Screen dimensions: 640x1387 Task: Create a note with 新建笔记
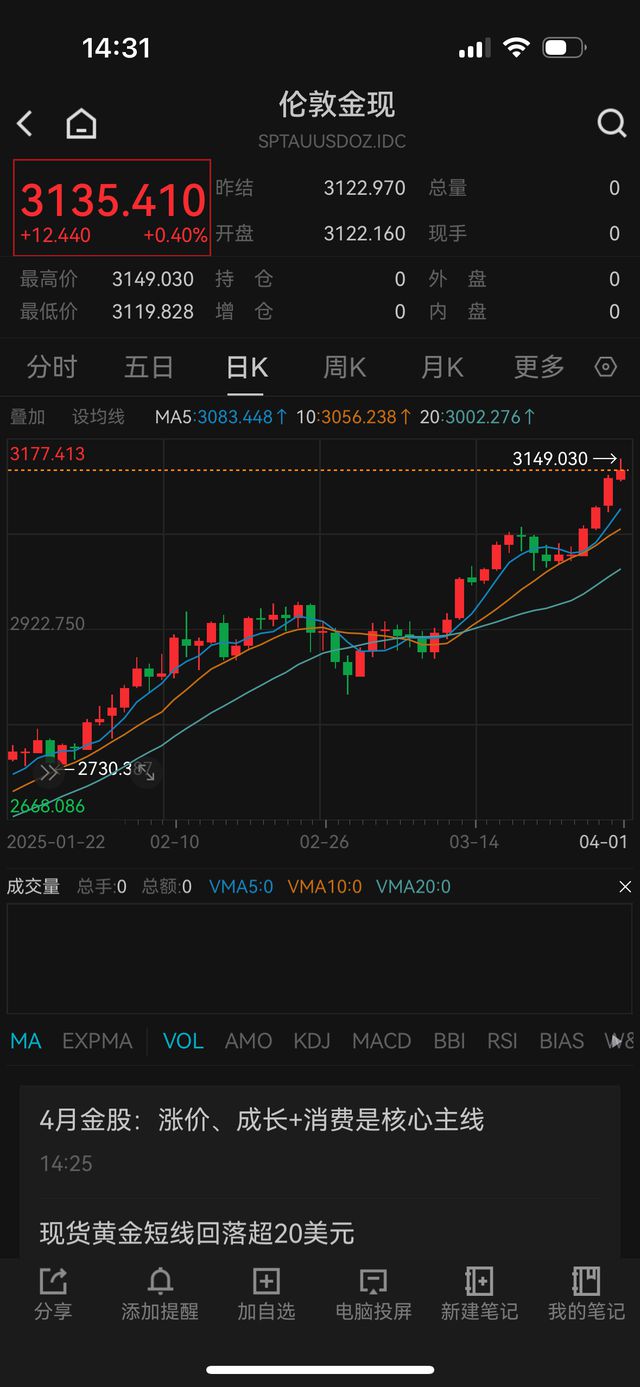point(479,1294)
